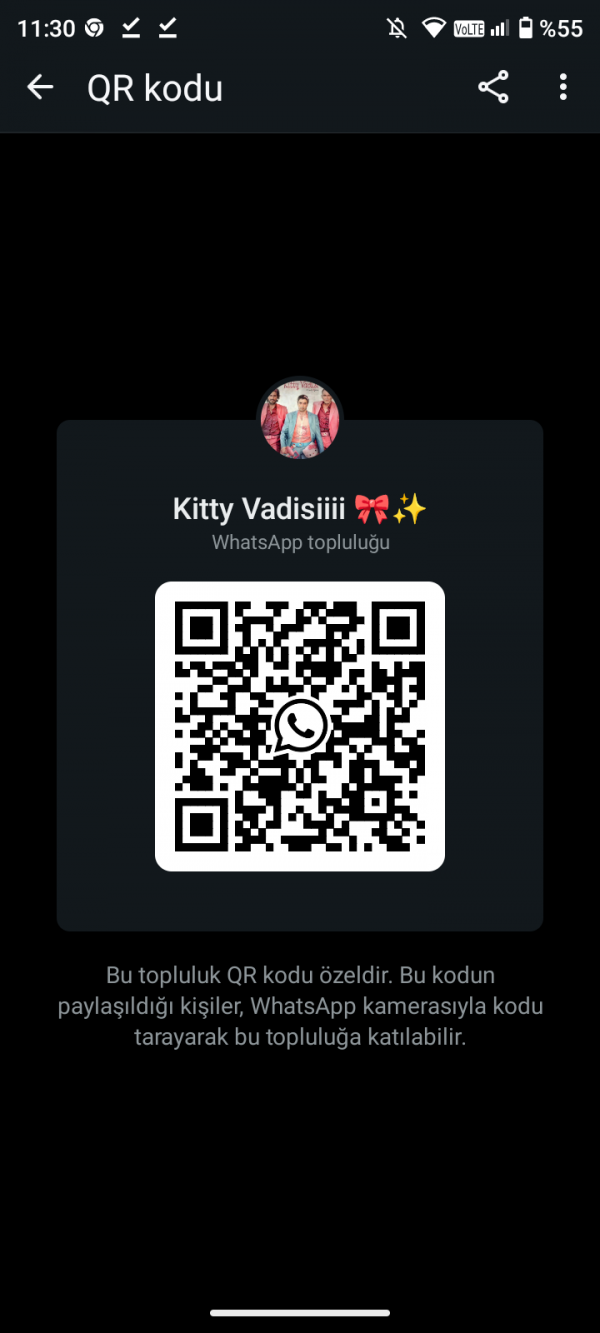Go back from the QR kodu screen

tap(40, 88)
